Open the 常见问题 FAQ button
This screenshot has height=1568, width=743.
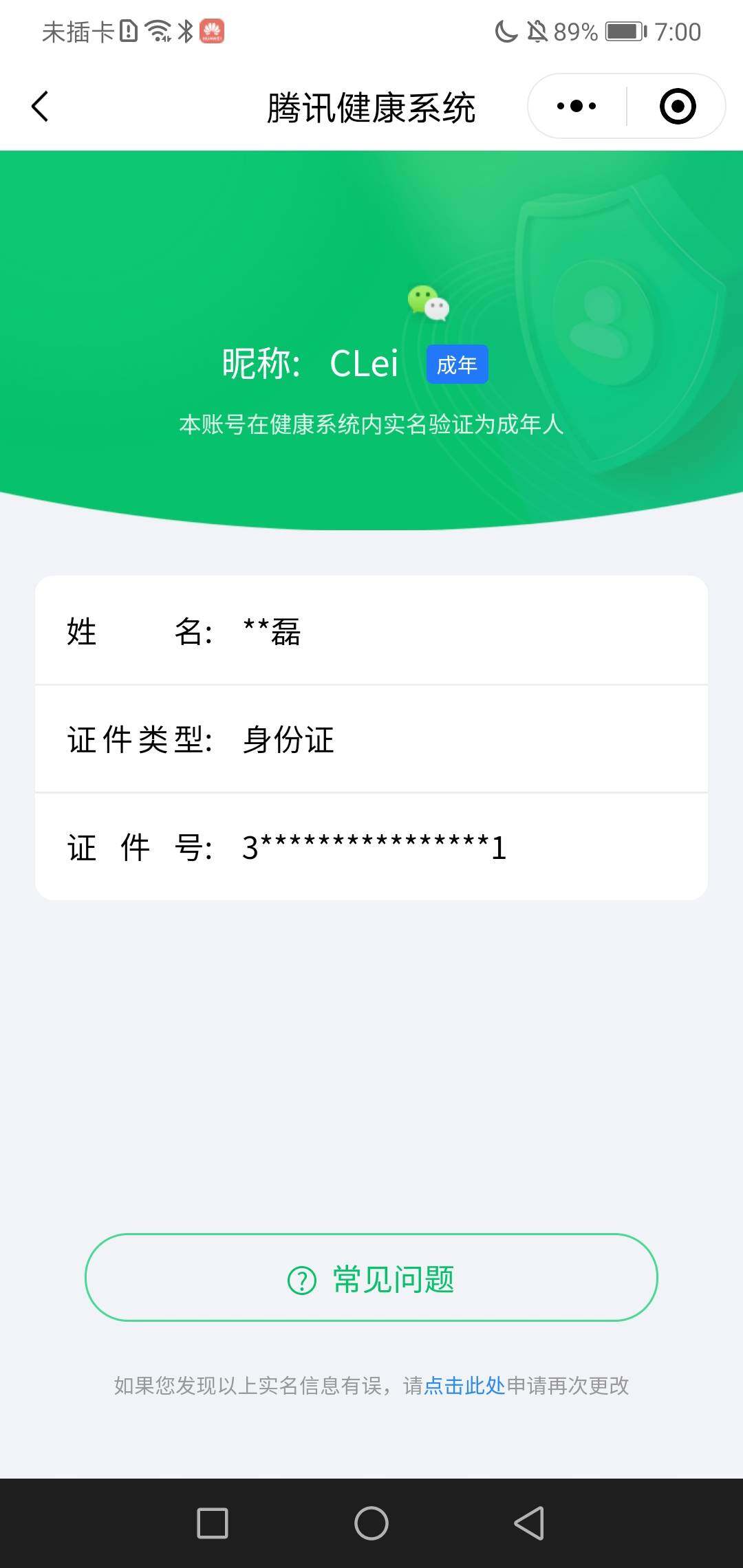pyautogui.click(x=371, y=1279)
